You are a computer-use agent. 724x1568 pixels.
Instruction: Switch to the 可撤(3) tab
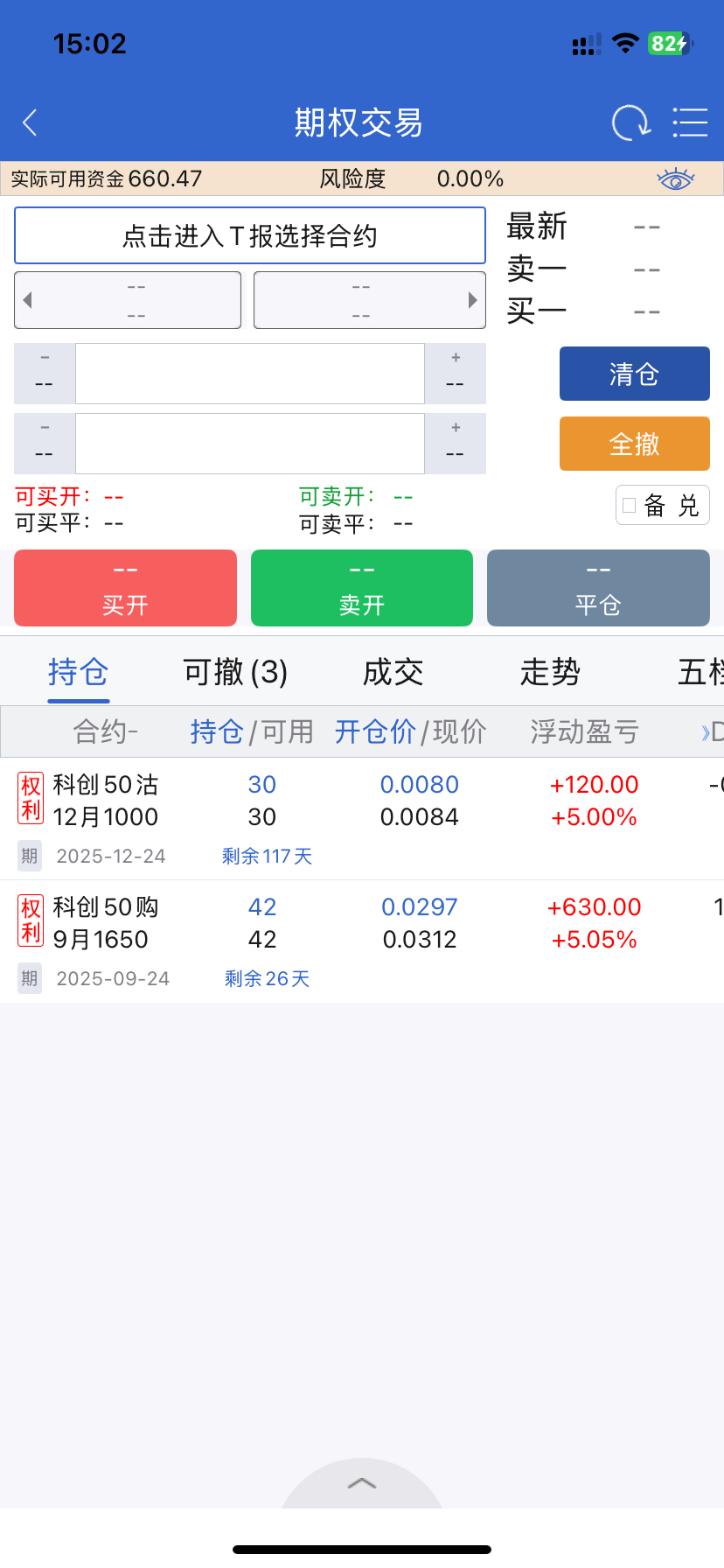click(x=235, y=672)
